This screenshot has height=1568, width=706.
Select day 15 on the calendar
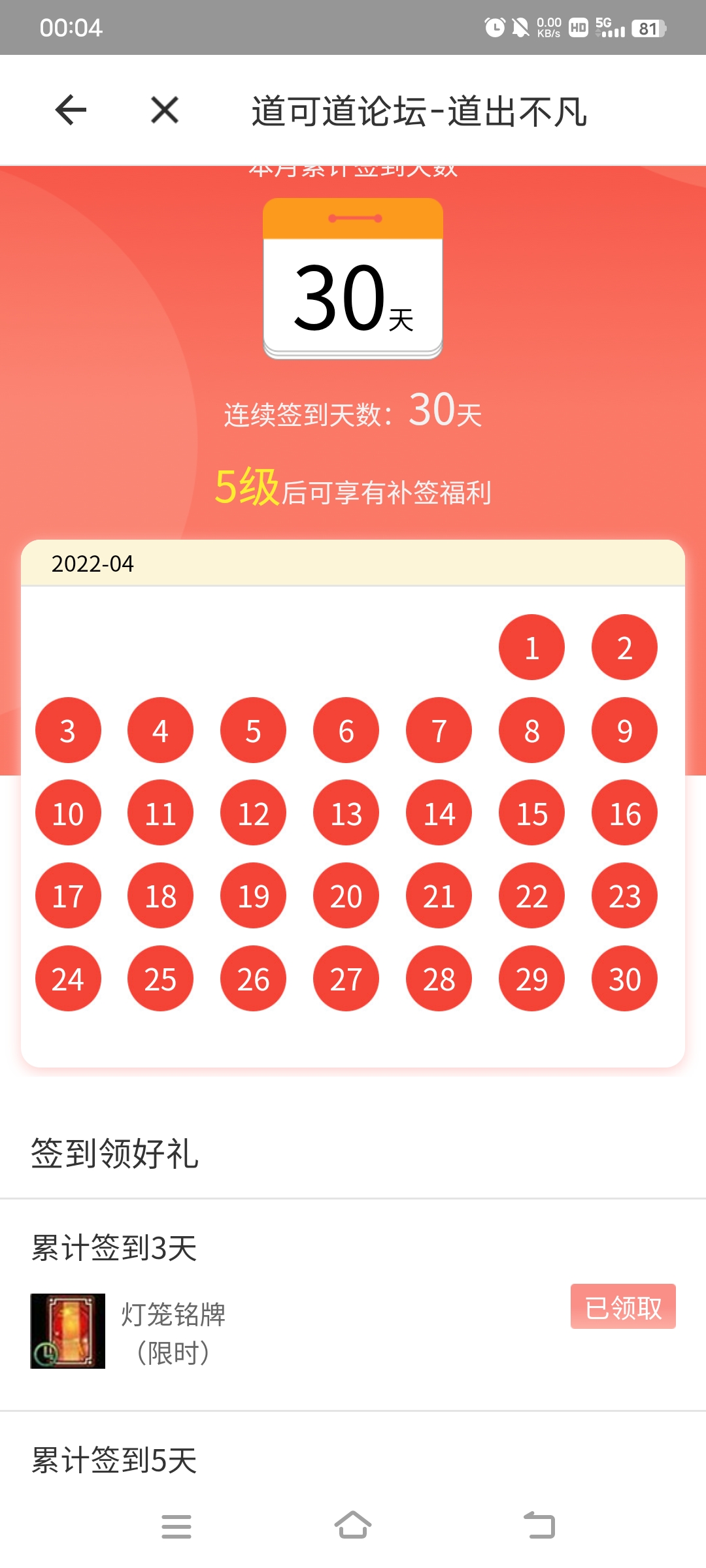531,813
